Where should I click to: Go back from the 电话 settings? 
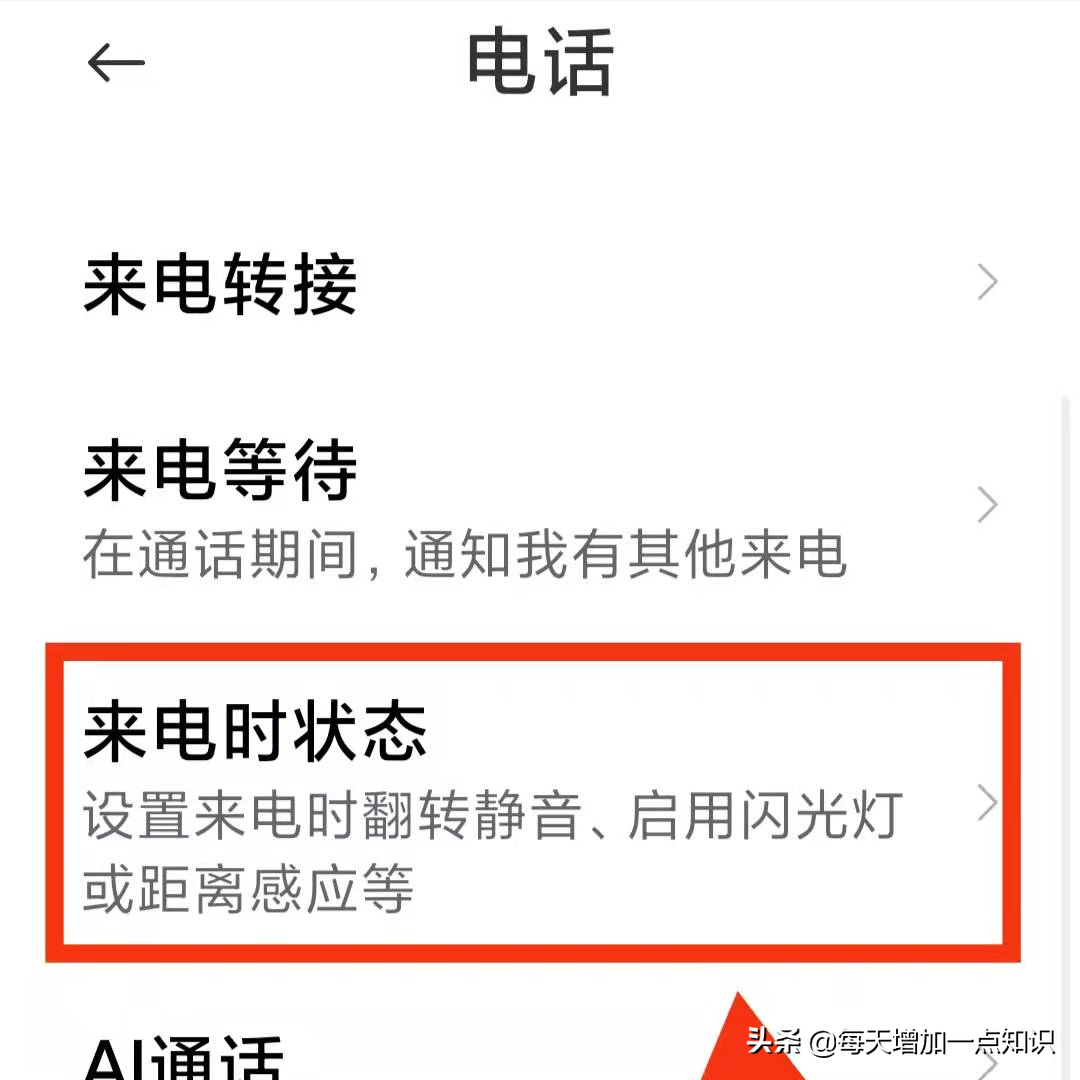coord(116,64)
